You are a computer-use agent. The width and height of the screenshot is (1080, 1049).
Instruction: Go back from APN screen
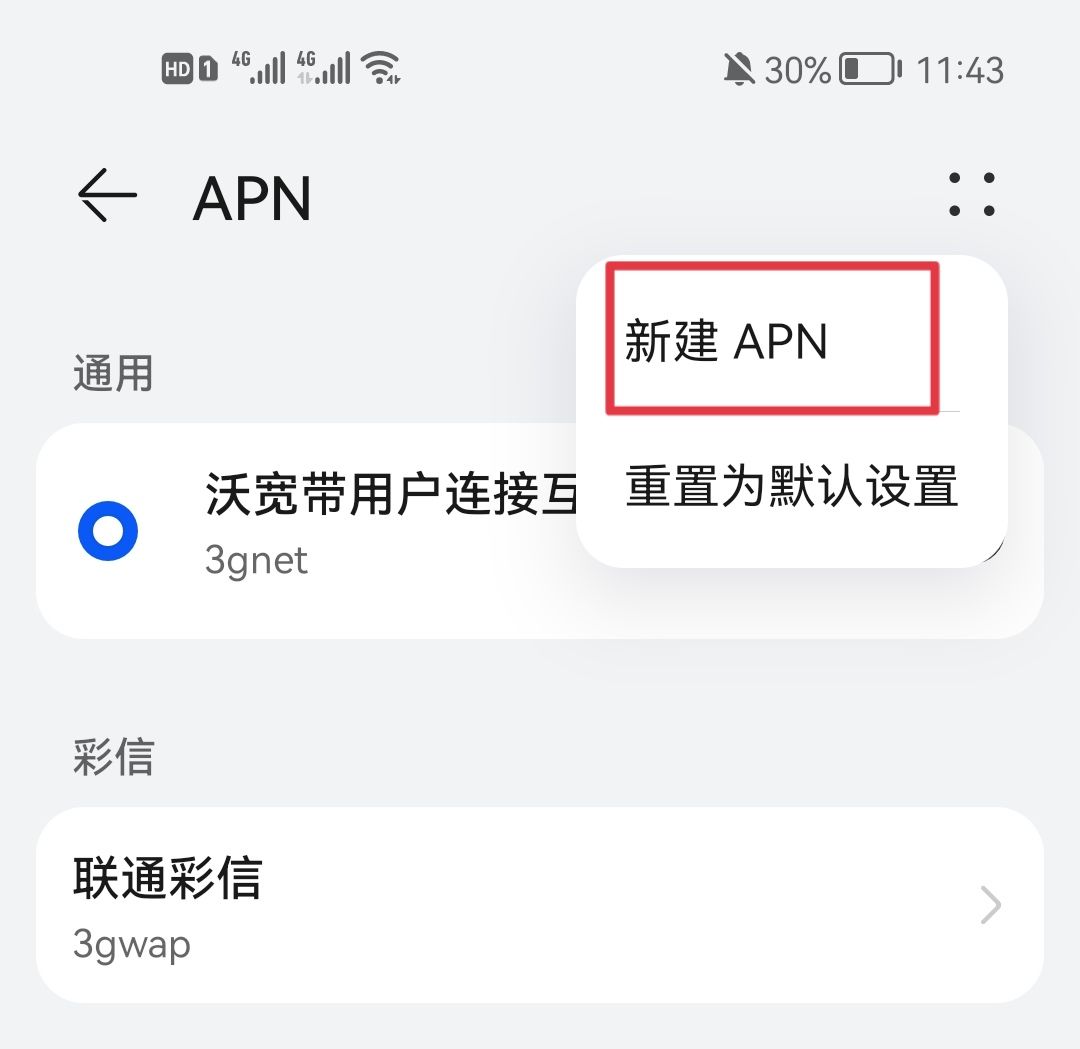point(107,195)
